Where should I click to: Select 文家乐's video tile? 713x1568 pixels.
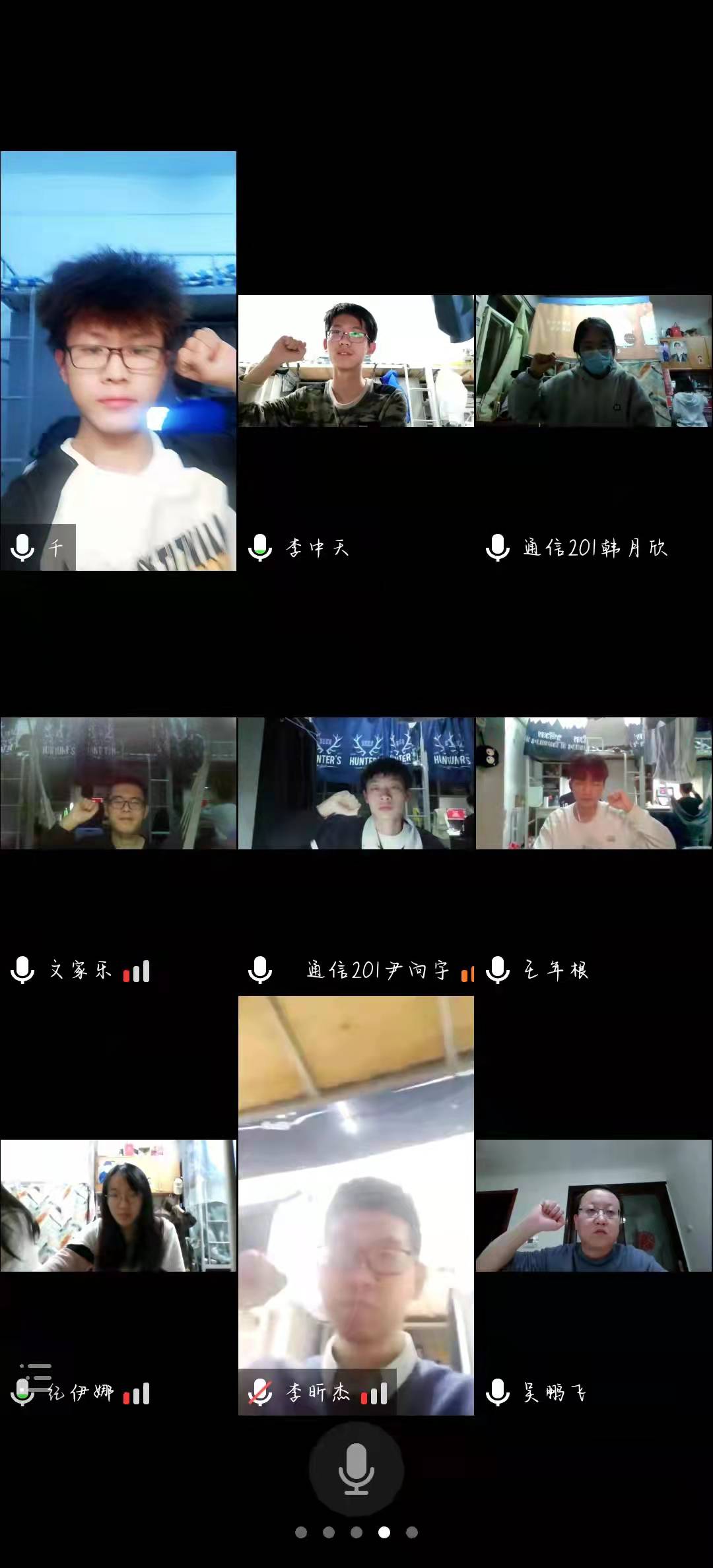118,783
